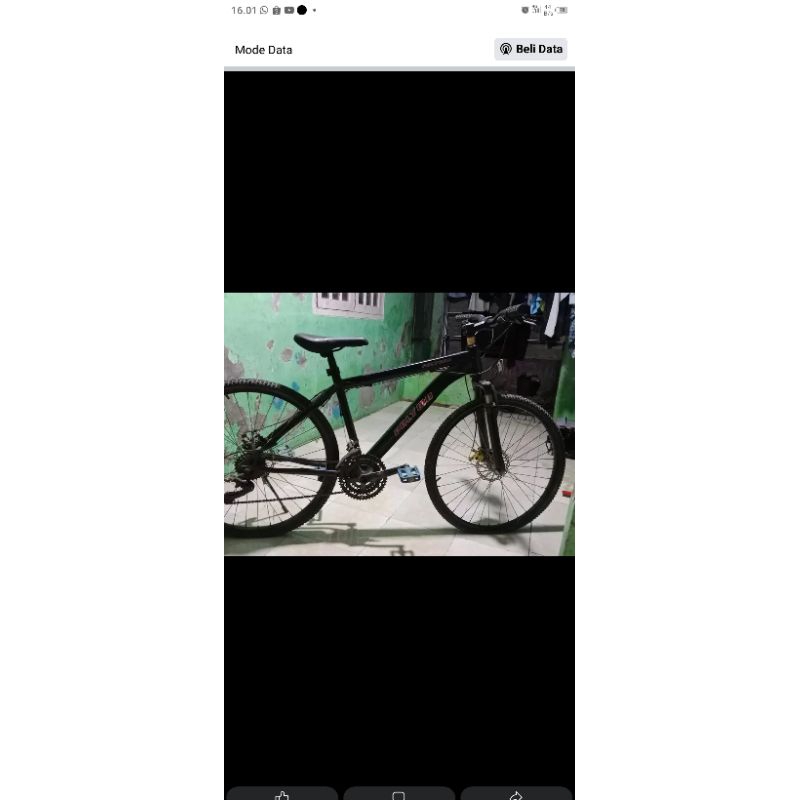Screen dimensions: 800x800
Task: Share this bicycle photo
Action: tap(516, 794)
